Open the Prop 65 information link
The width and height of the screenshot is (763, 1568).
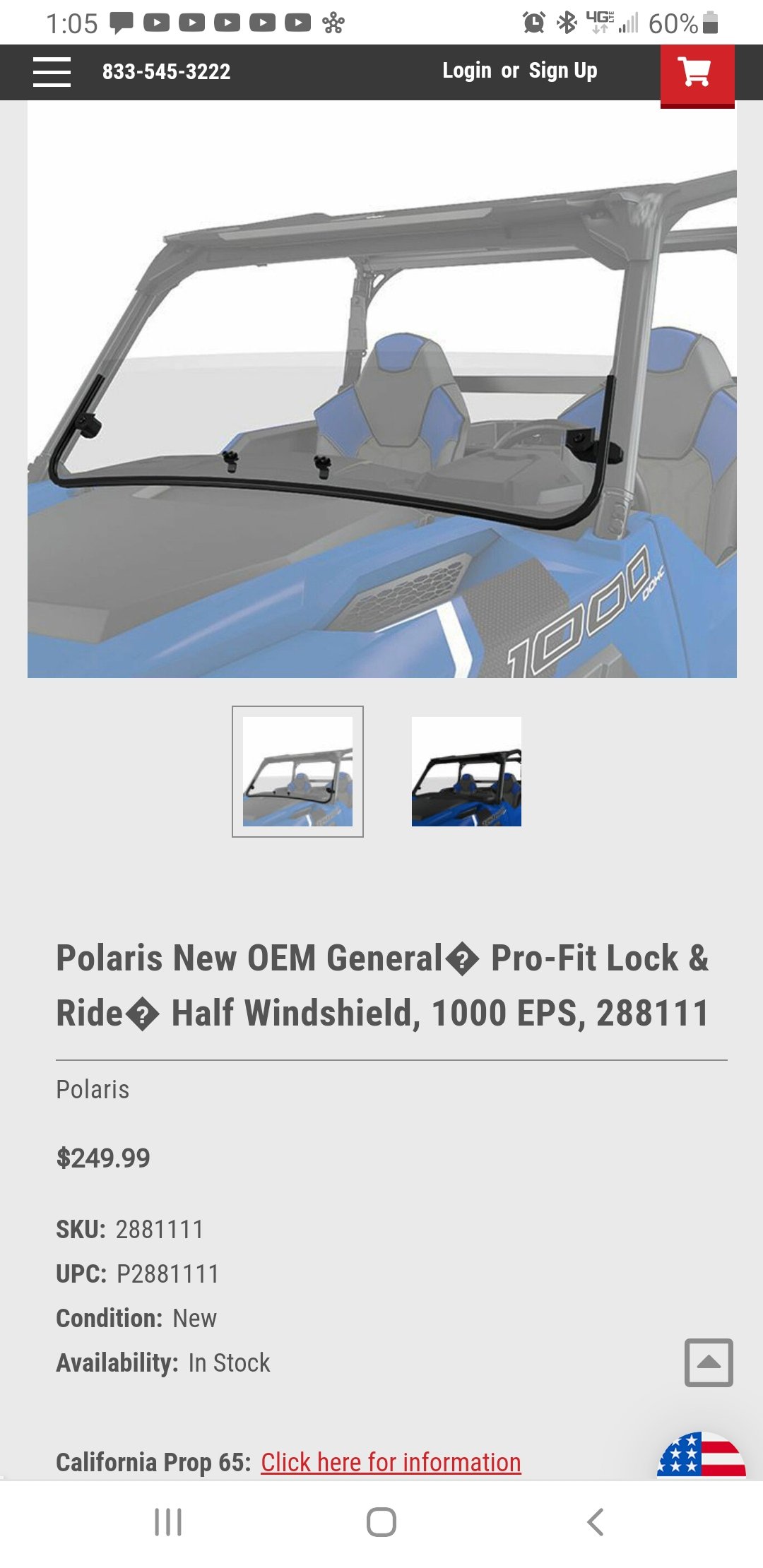391,1462
